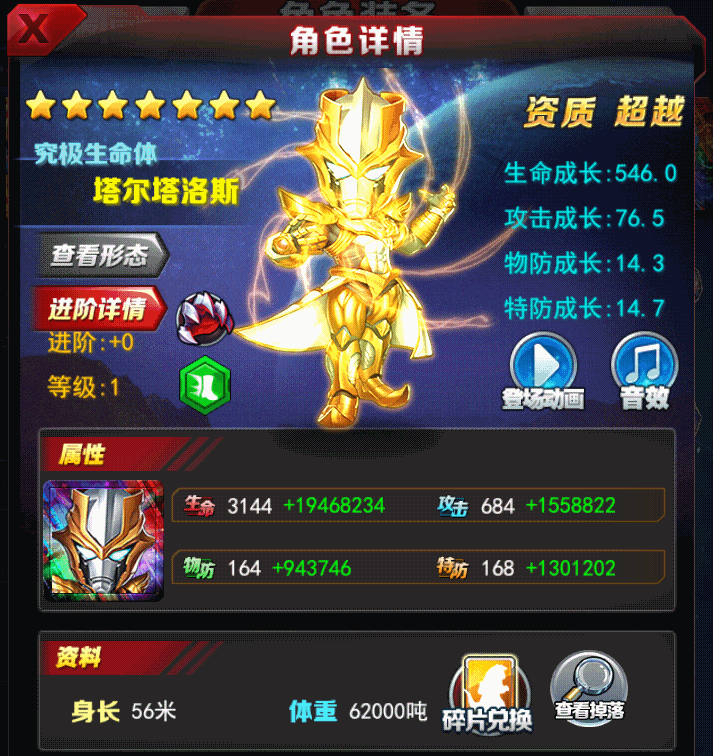Screen dimensions: 713x756
Task: Tap the red claw skill icon
Action: (204, 318)
